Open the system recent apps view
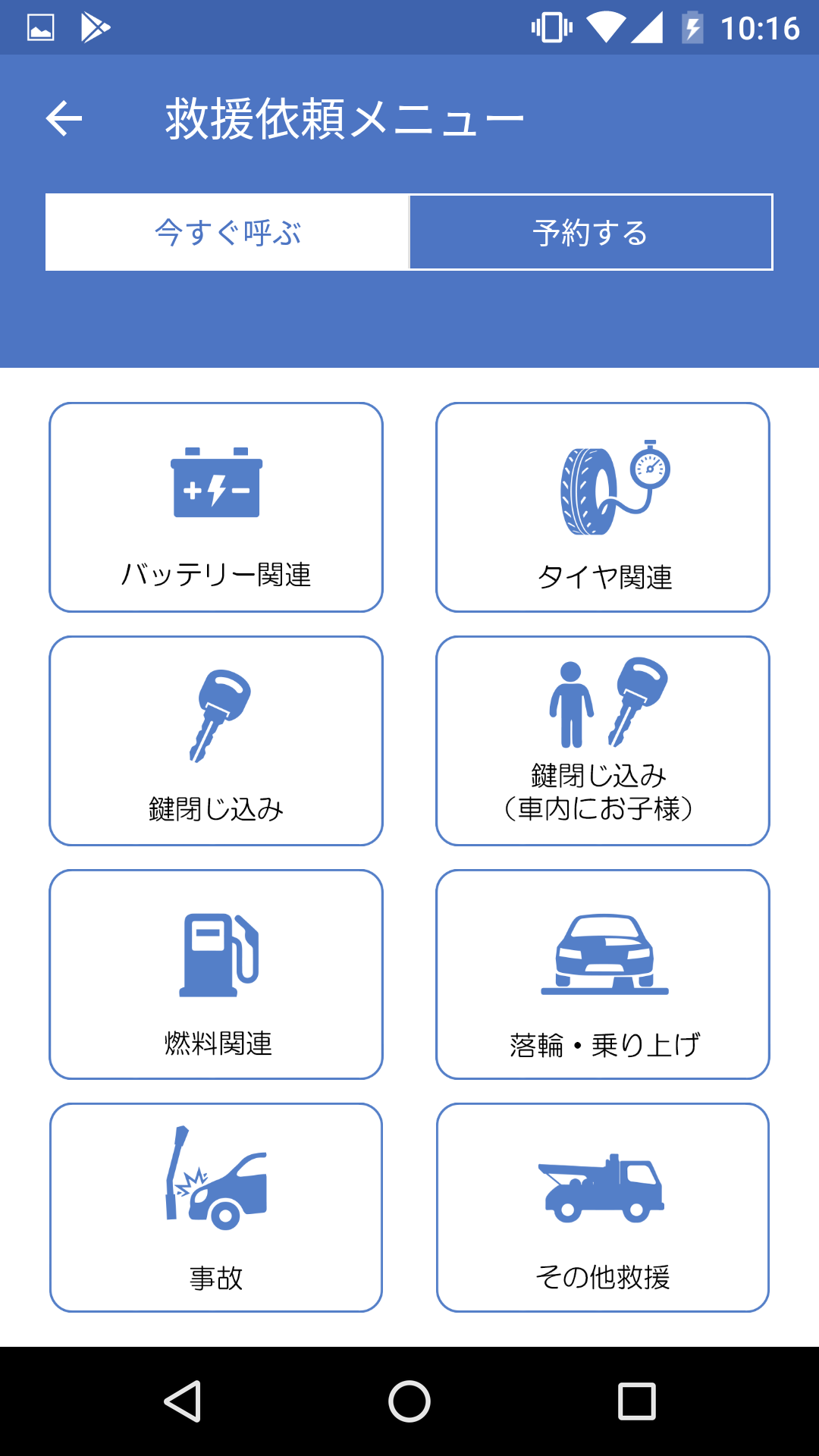 click(637, 1401)
